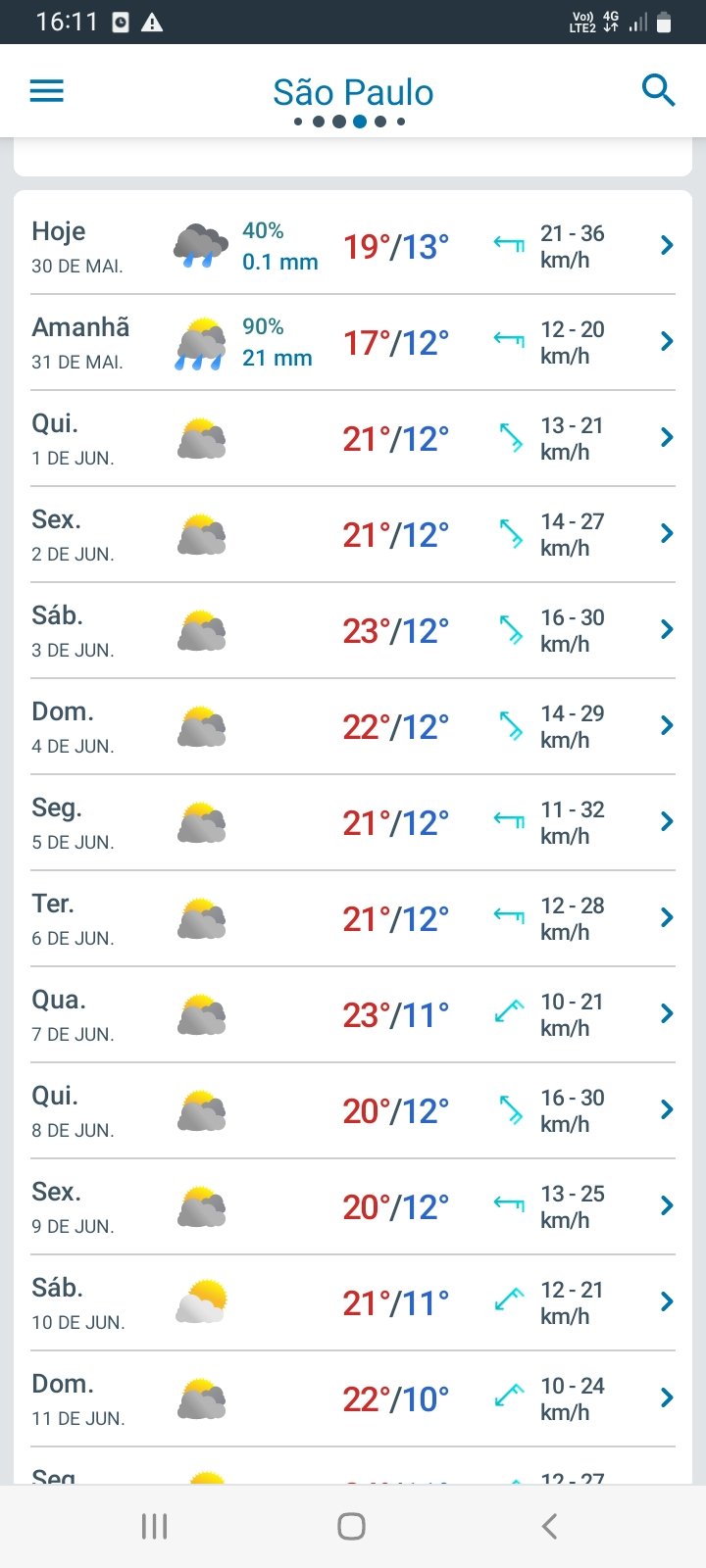Open the hamburger menu
This screenshot has width=706, height=1568.
click(x=47, y=91)
